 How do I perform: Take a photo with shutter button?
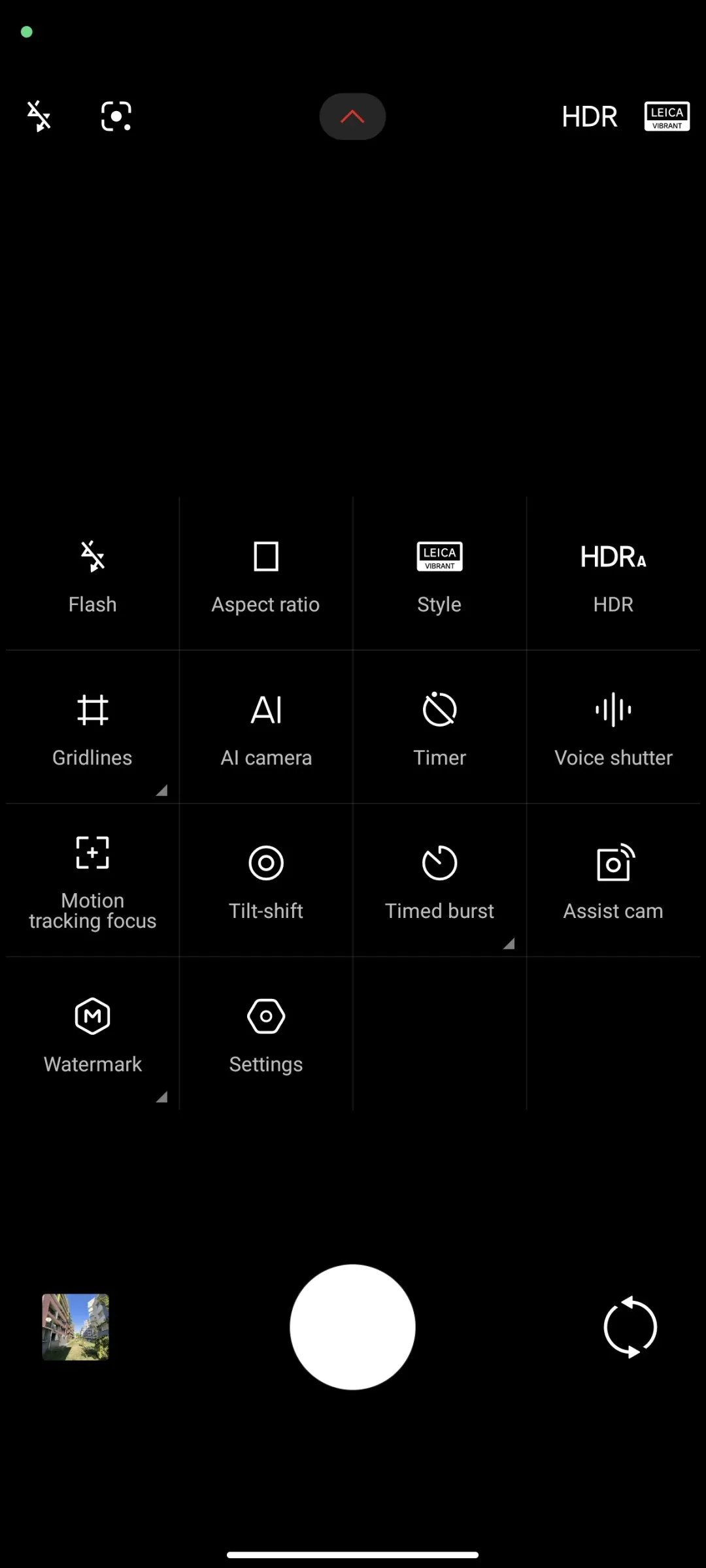point(352,1327)
